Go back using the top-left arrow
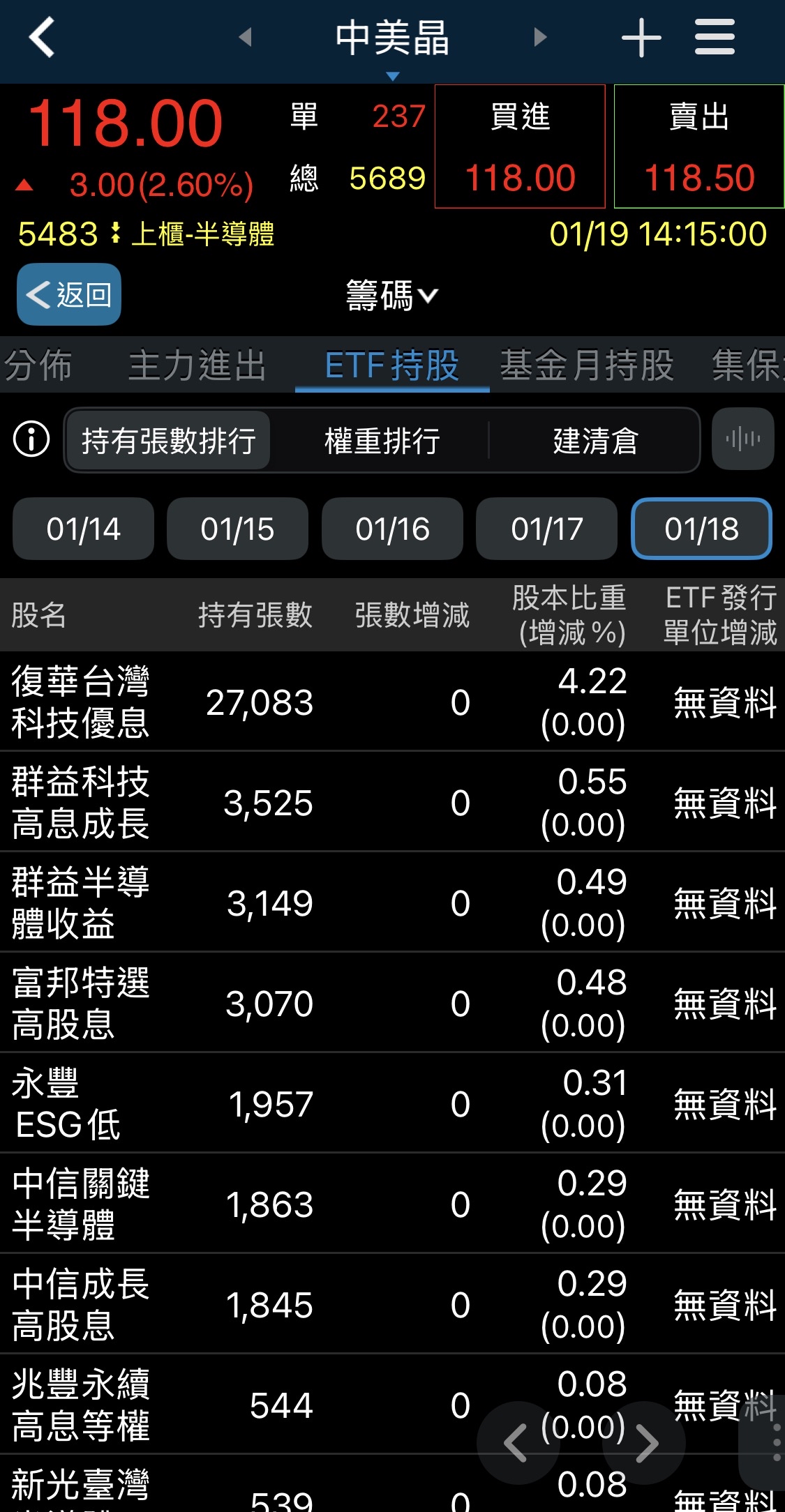This screenshot has width=785, height=1512. (42, 37)
